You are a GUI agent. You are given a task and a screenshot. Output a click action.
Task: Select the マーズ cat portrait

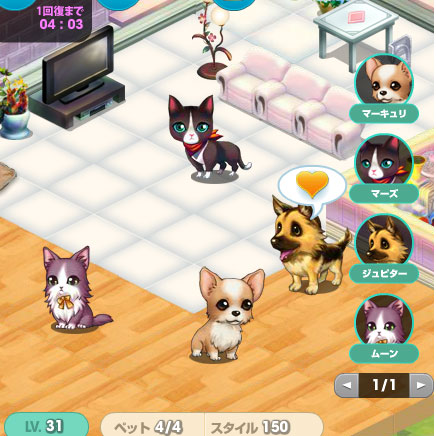[384, 162]
